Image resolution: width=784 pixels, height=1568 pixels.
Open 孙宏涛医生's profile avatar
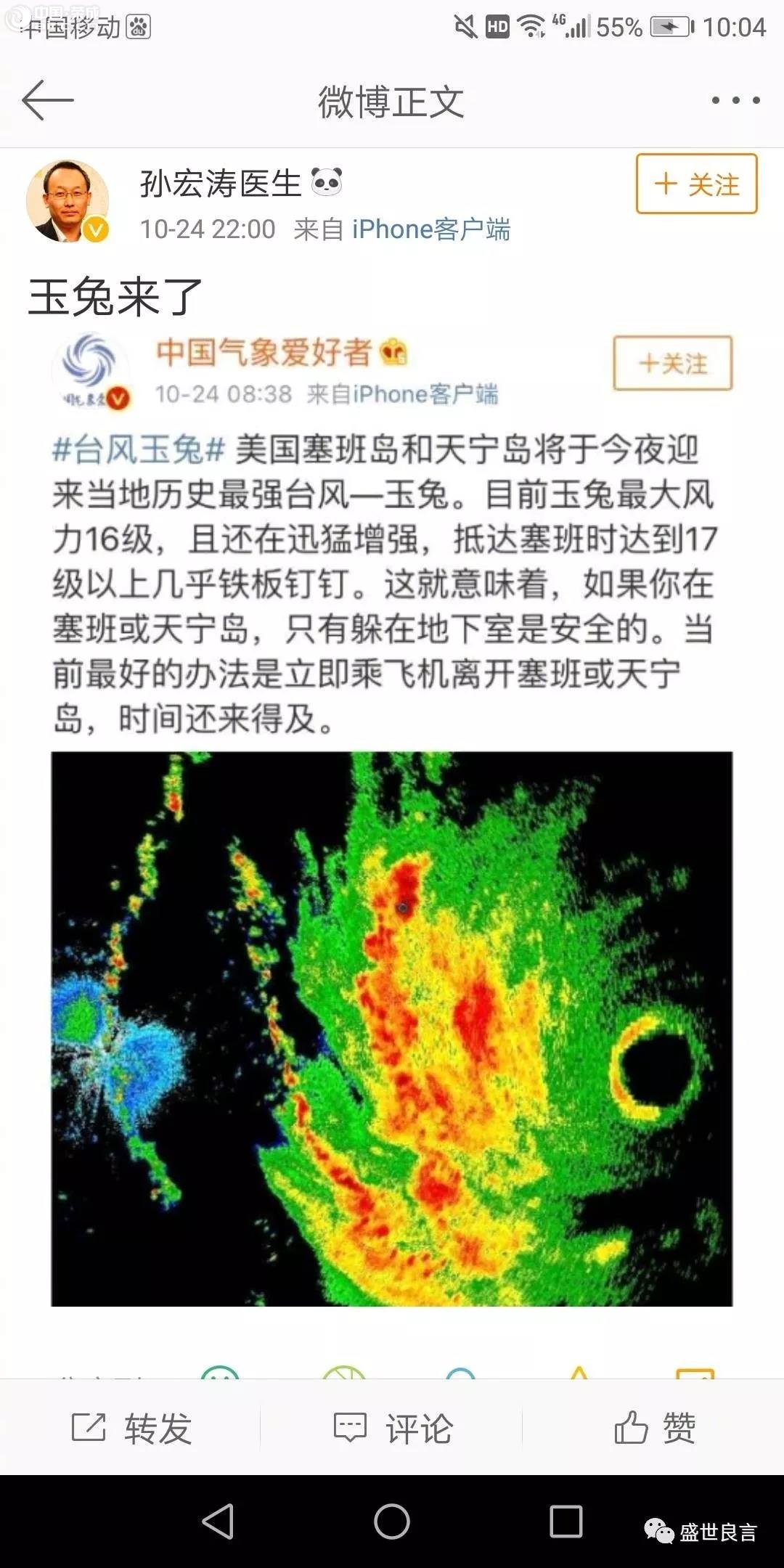pos(67,200)
